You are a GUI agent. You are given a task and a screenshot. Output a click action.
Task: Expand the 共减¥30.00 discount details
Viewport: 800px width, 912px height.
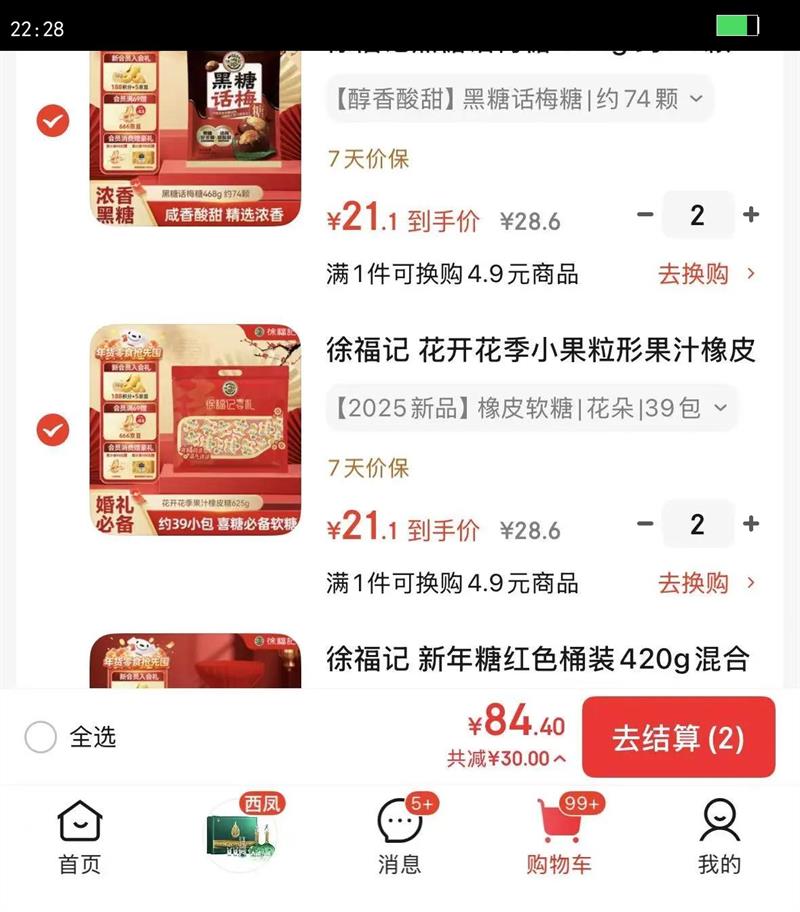pyautogui.click(x=506, y=758)
